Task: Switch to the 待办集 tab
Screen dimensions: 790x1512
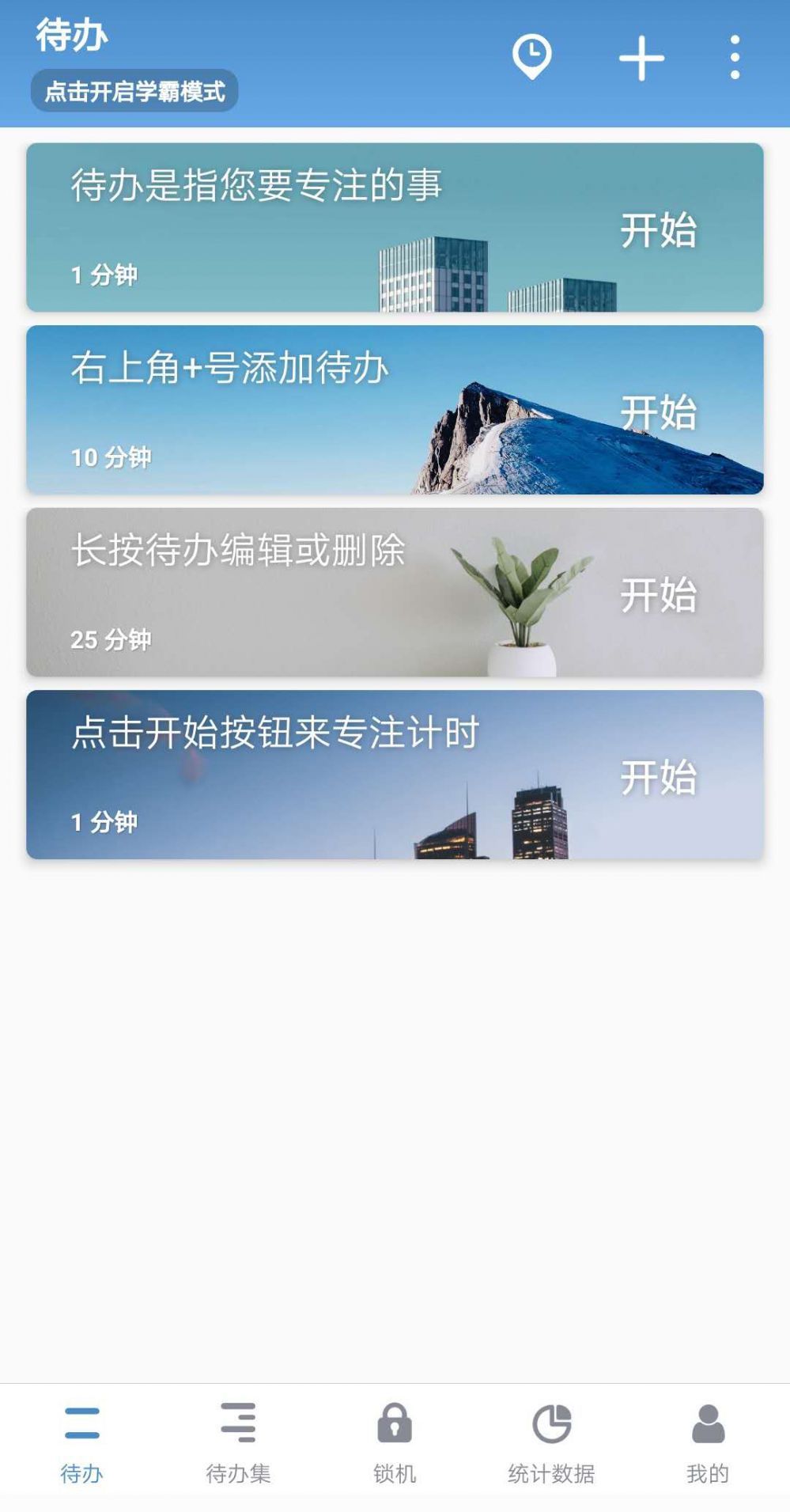Action: coord(238,1442)
